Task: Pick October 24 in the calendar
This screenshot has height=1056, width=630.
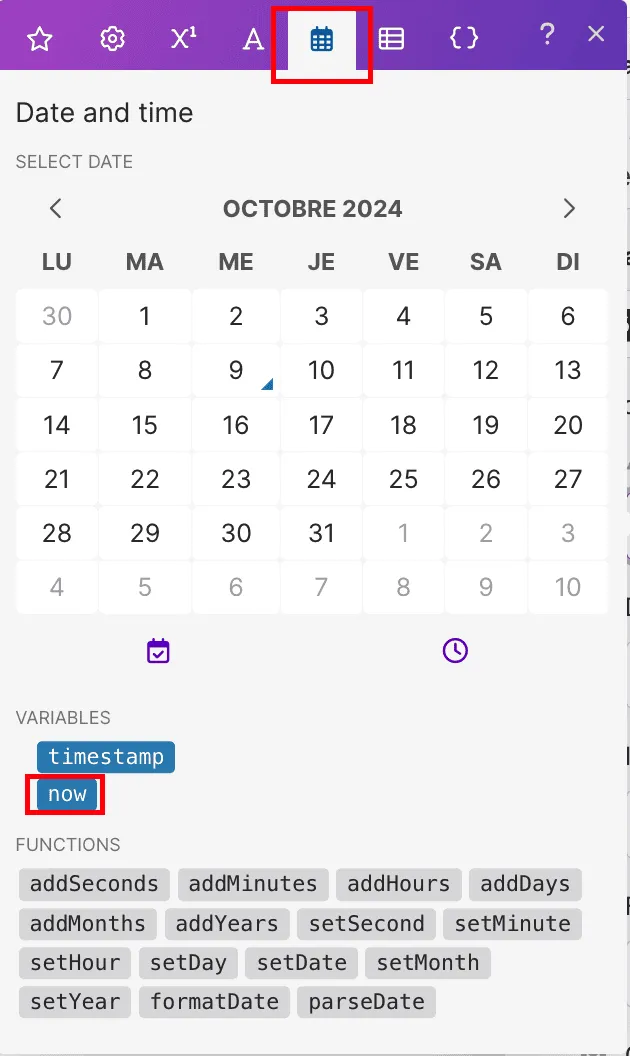Action: (x=321, y=480)
